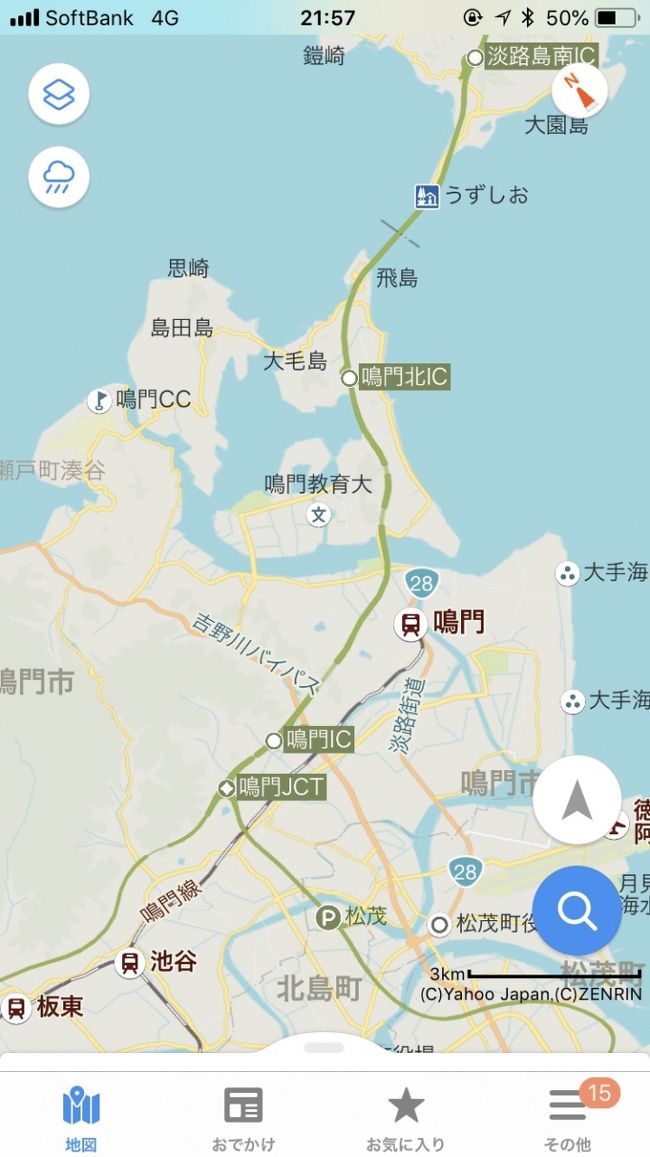Select the 鳴門北IC interchange marker
Viewport: 650px width, 1157px height.
click(350, 379)
